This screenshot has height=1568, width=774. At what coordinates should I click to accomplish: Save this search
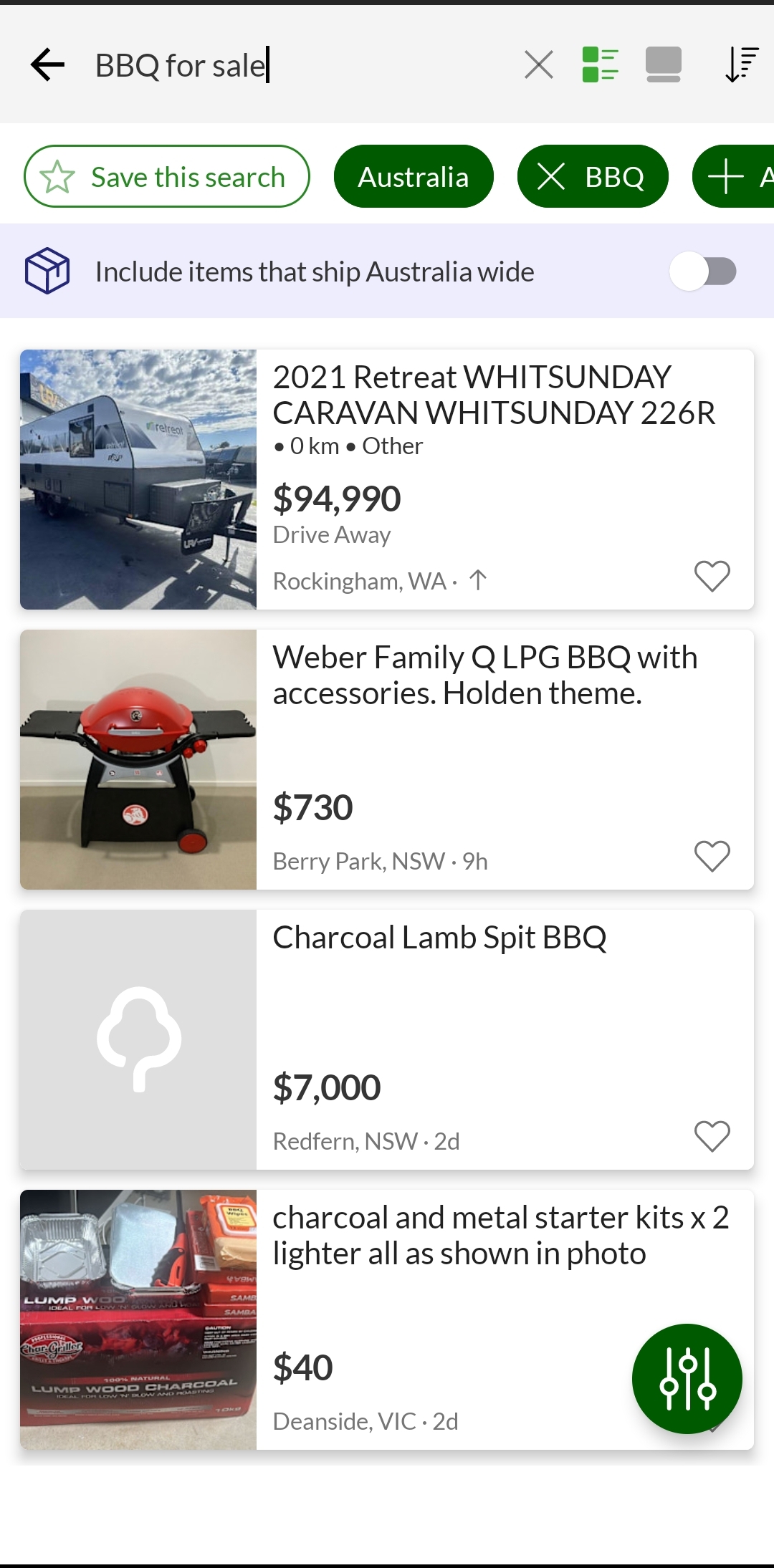pos(167,177)
